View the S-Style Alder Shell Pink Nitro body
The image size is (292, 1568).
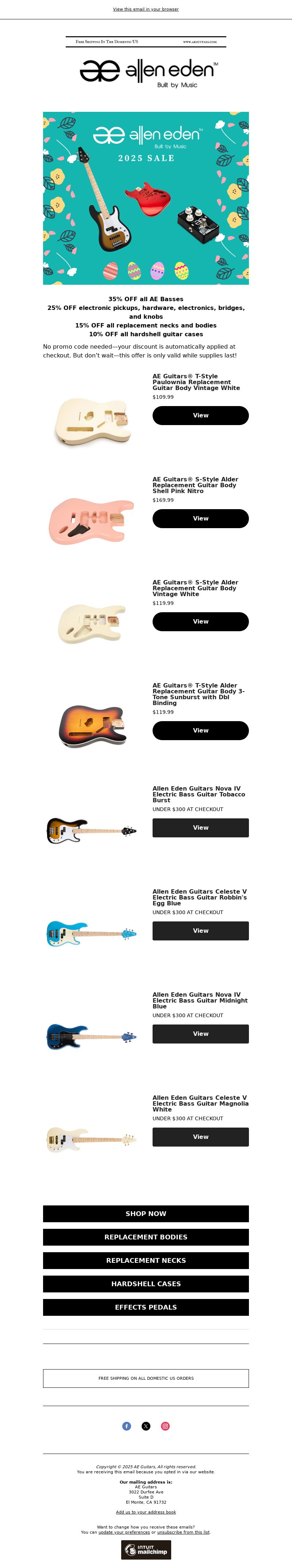[x=200, y=518]
